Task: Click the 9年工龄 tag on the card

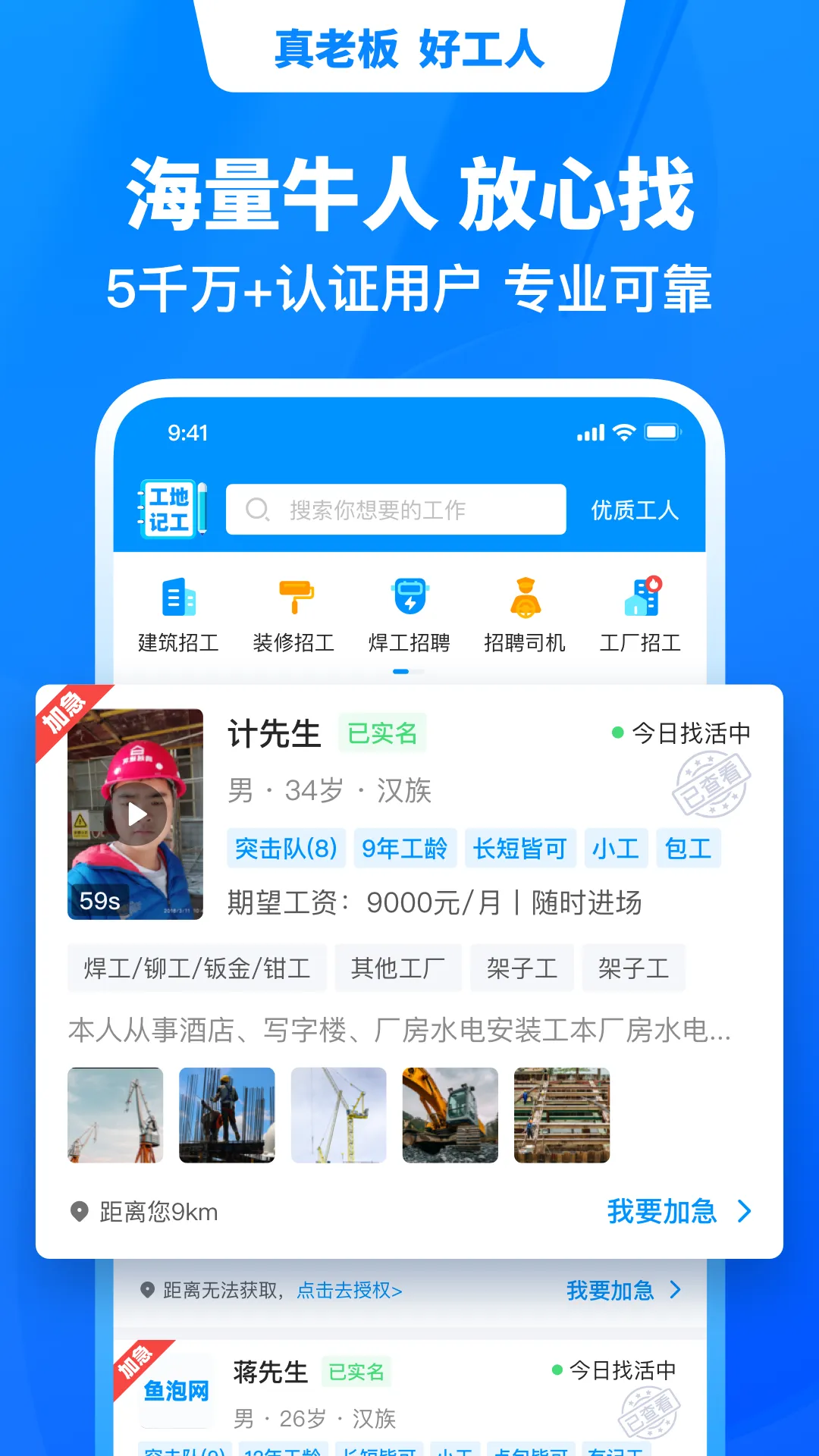Action: [x=406, y=849]
